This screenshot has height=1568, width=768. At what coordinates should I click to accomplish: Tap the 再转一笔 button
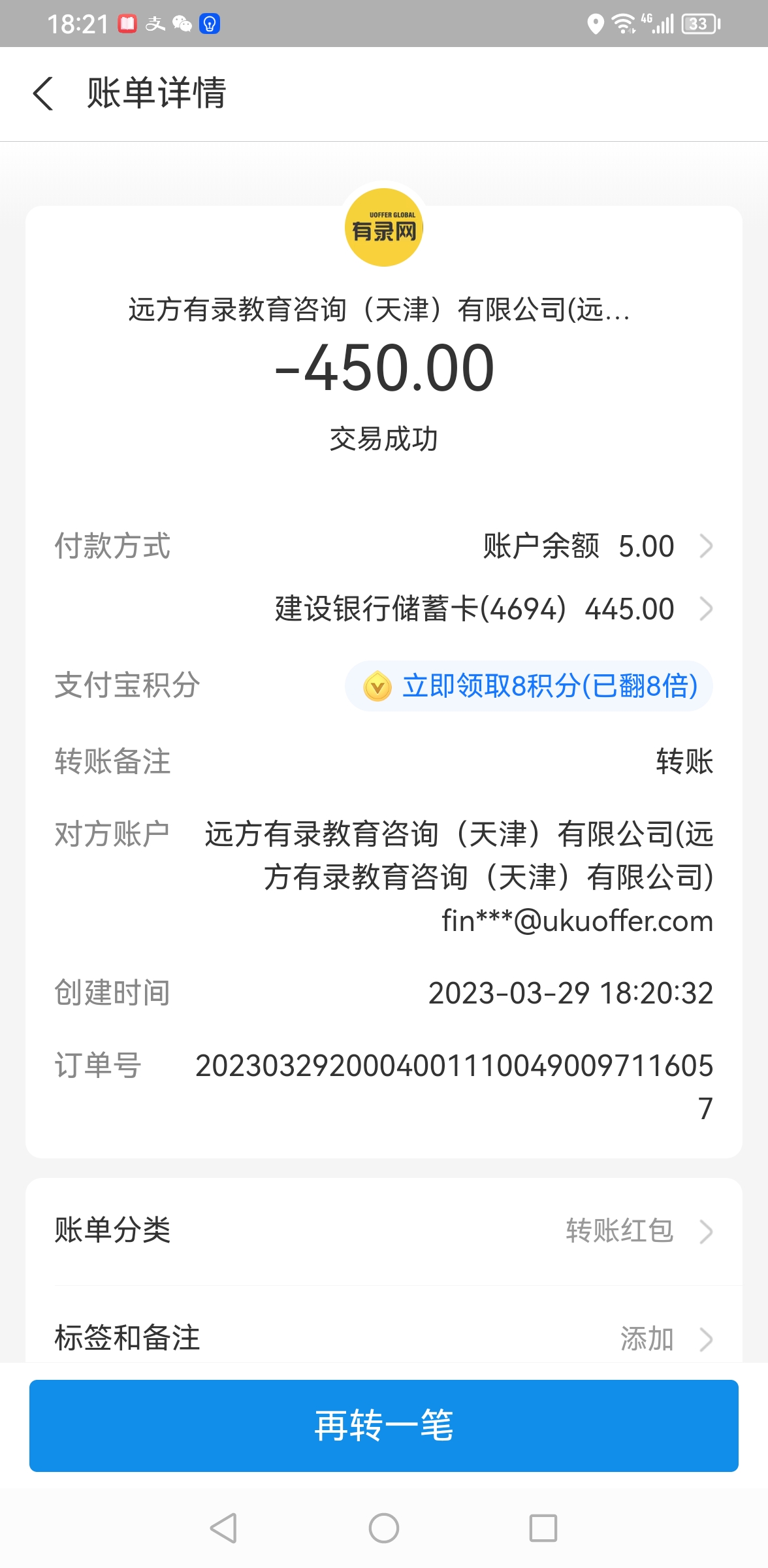pyautogui.click(x=383, y=1426)
